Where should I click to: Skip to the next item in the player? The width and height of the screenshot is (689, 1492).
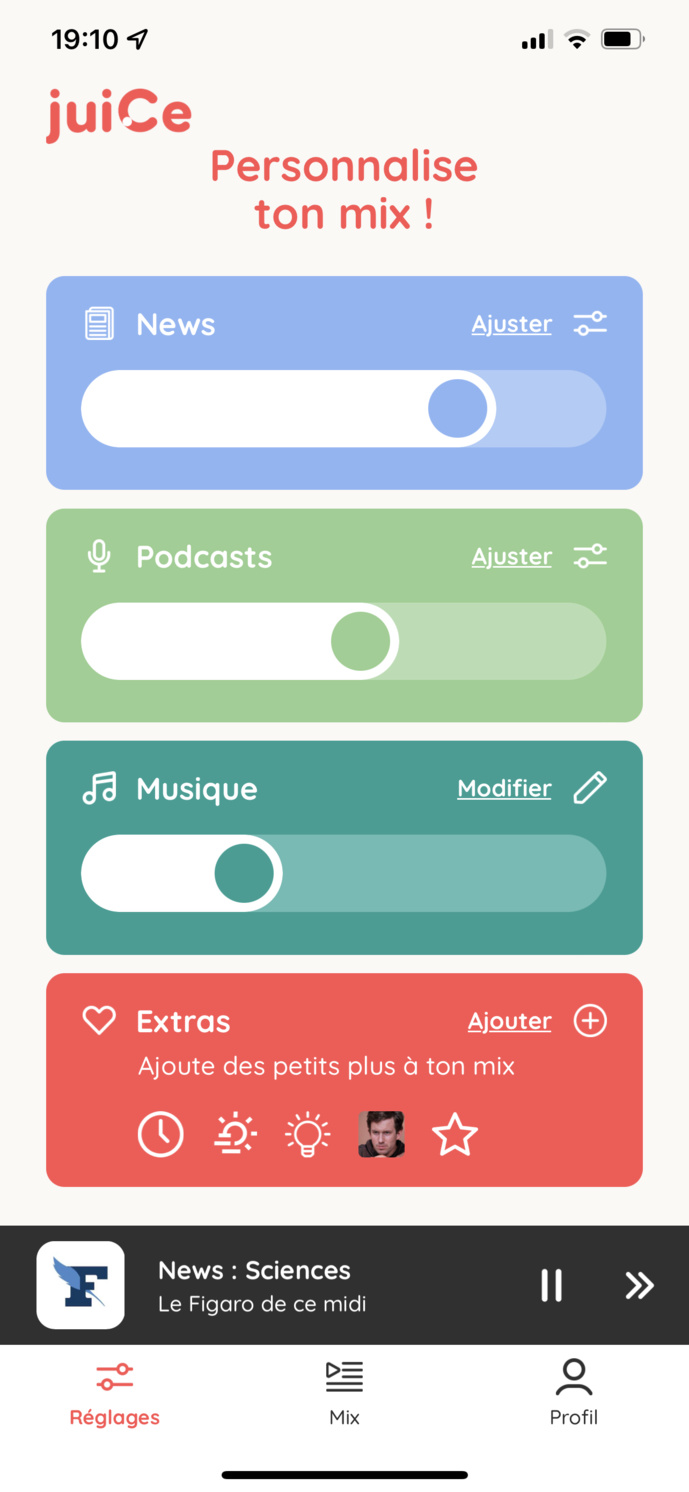coord(639,1285)
